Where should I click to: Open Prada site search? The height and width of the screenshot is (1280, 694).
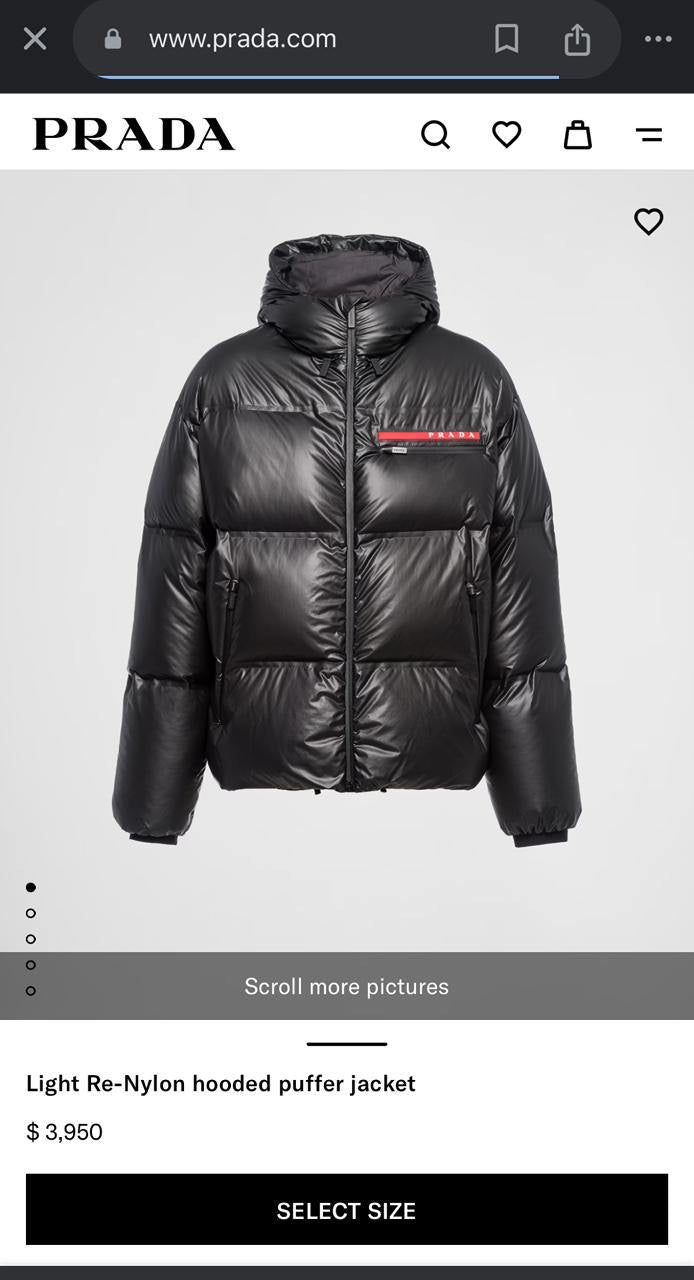pyautogui.click(x=435, y=134)
